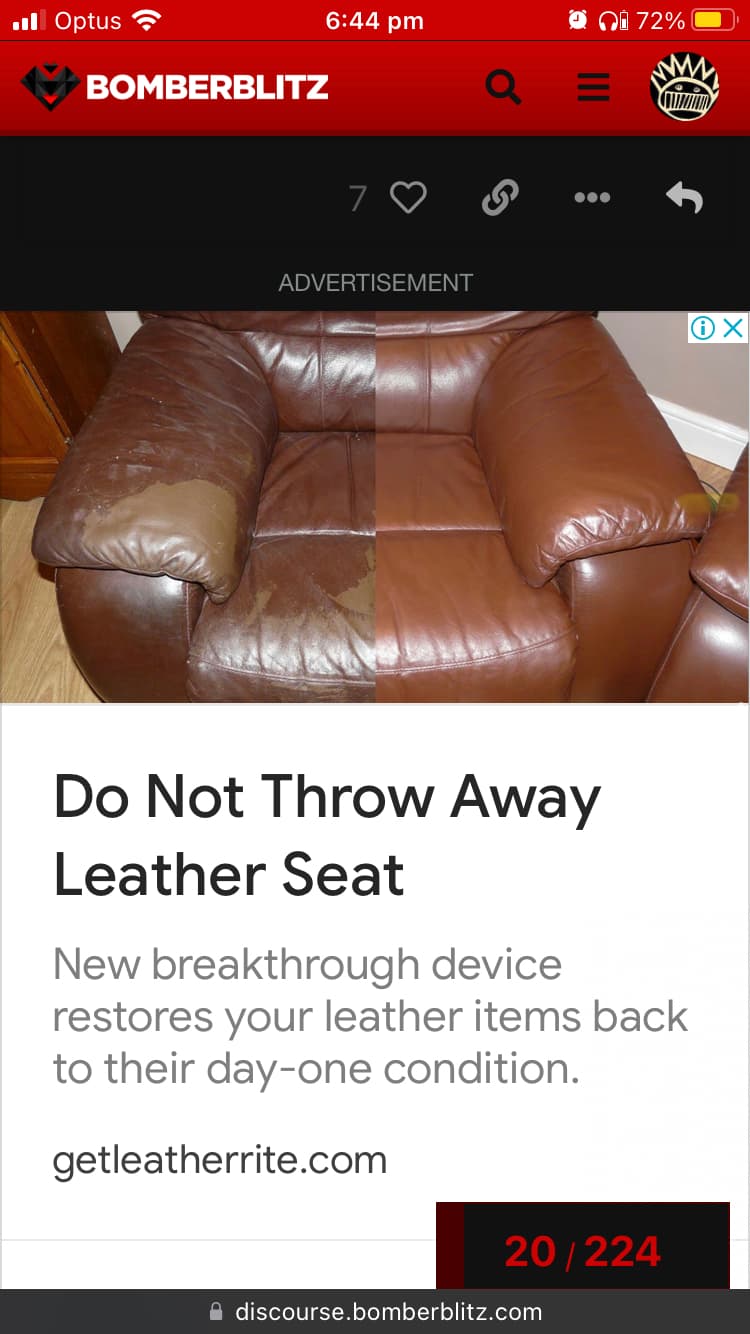
Task: Open your profile avatar menu
Action: click(x=685, y=87)
